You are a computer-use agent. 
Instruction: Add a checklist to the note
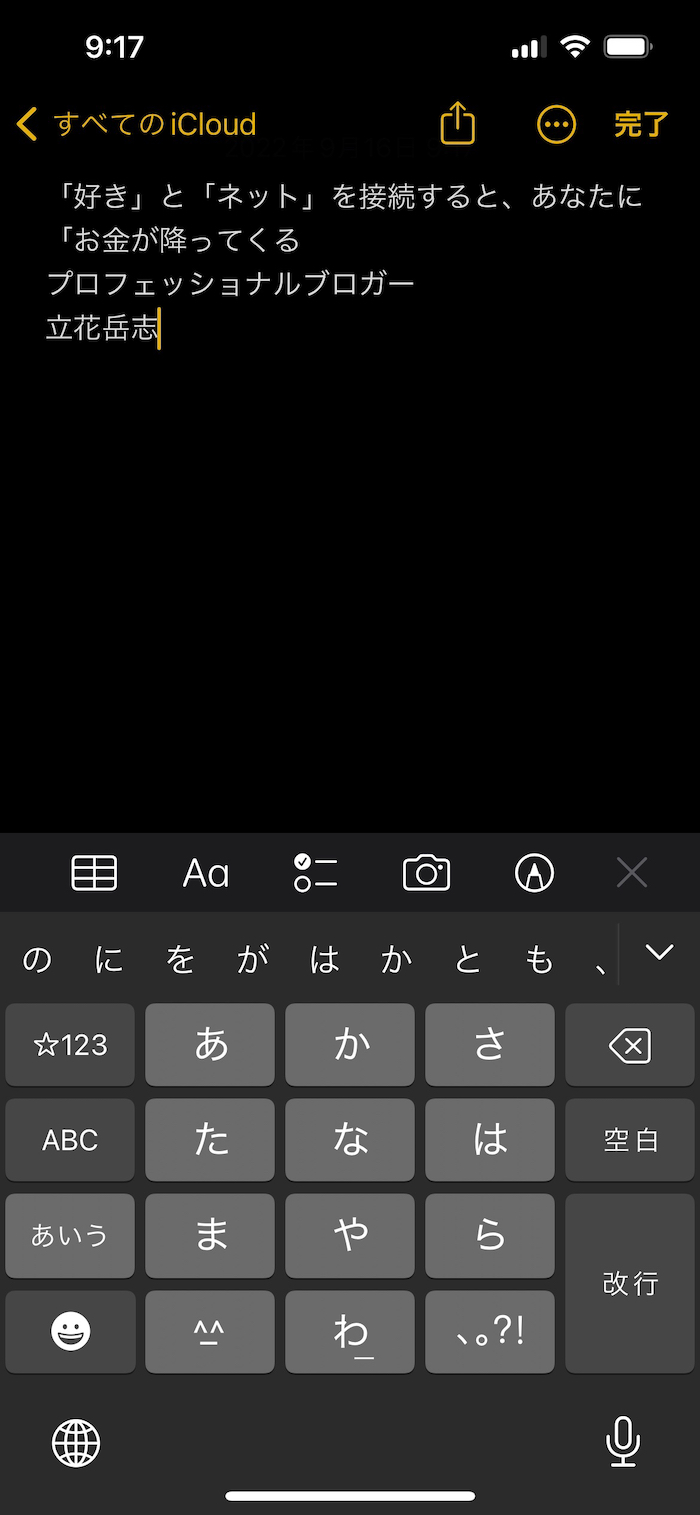coord(316,873)
